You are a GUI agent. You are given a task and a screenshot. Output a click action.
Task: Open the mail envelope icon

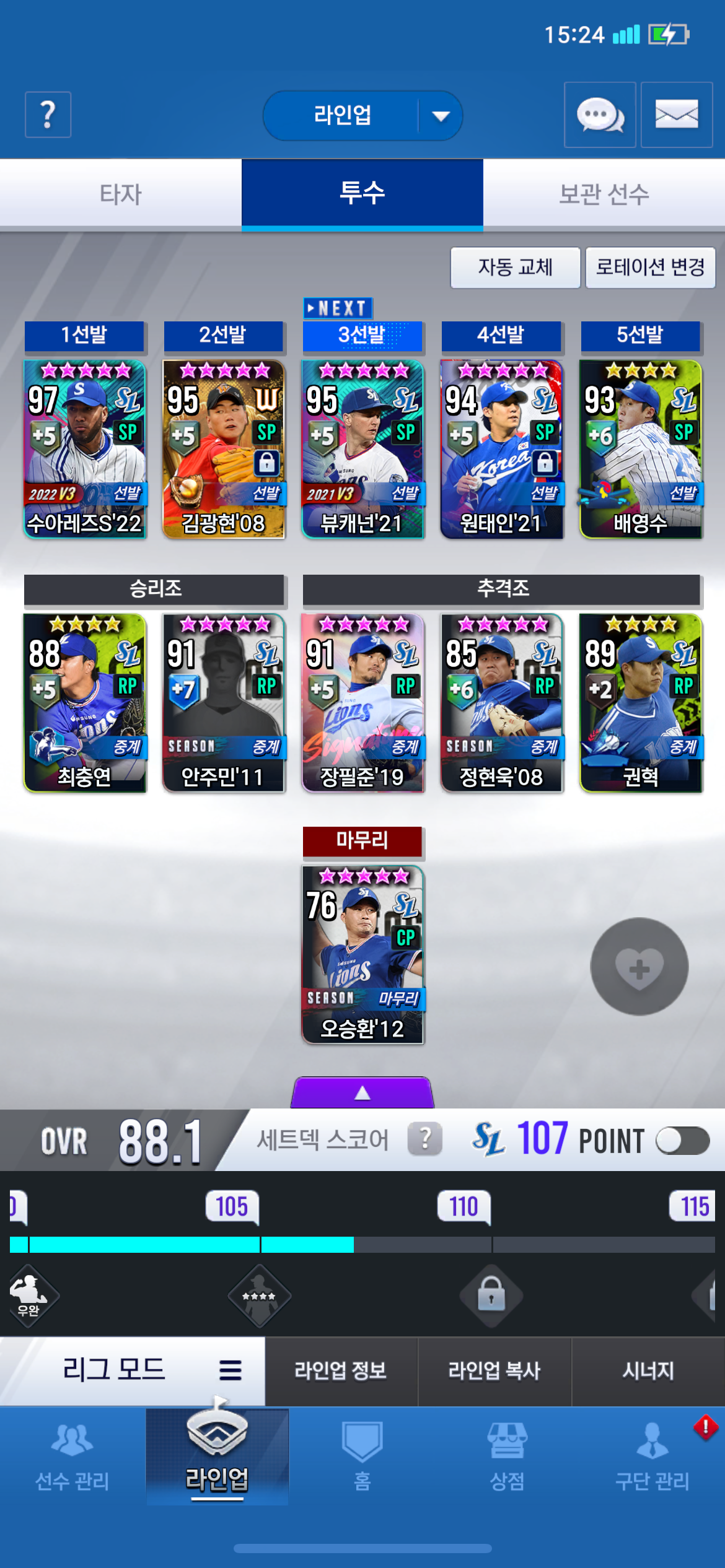[676, 115]
